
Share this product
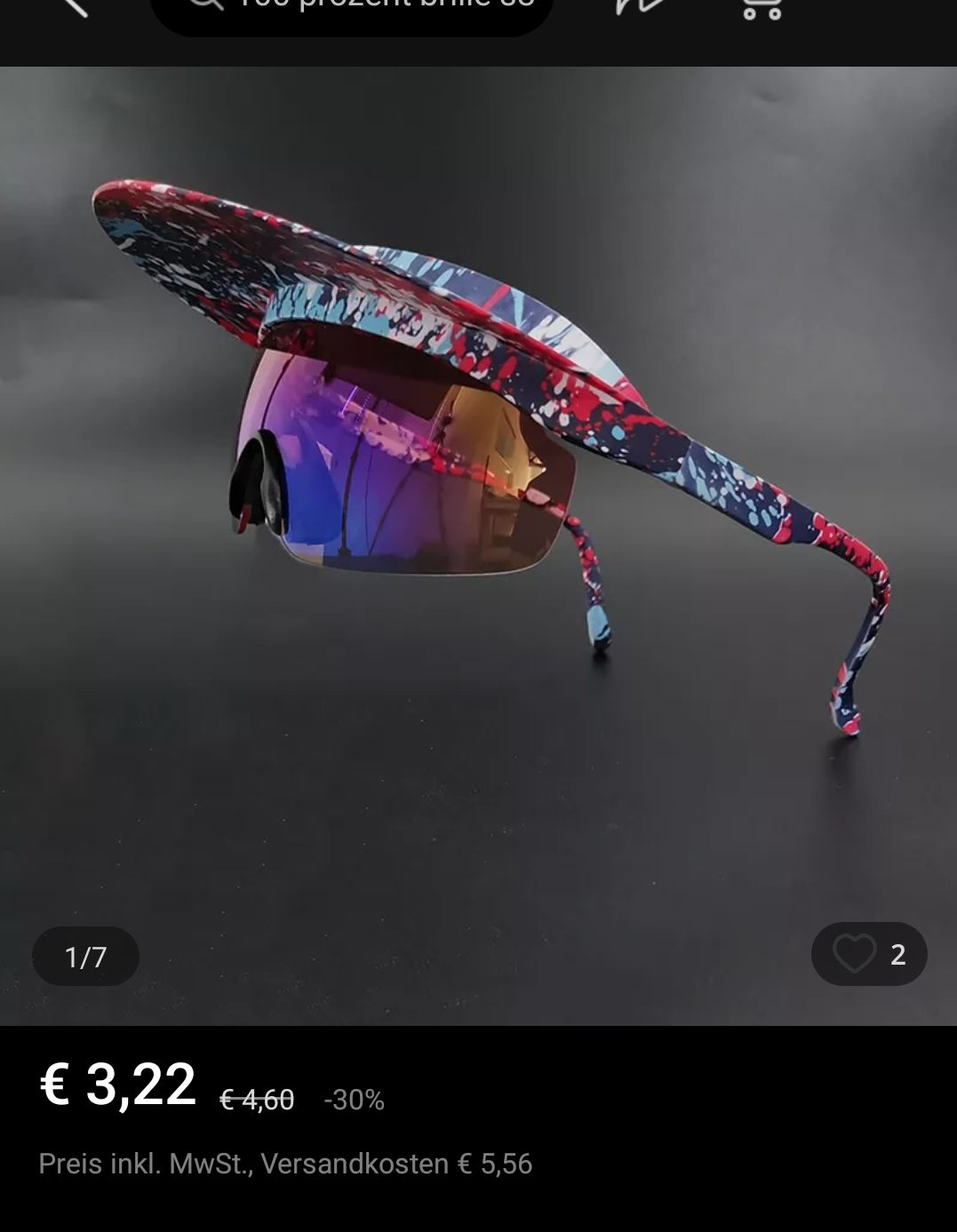[x=639, y=7]
